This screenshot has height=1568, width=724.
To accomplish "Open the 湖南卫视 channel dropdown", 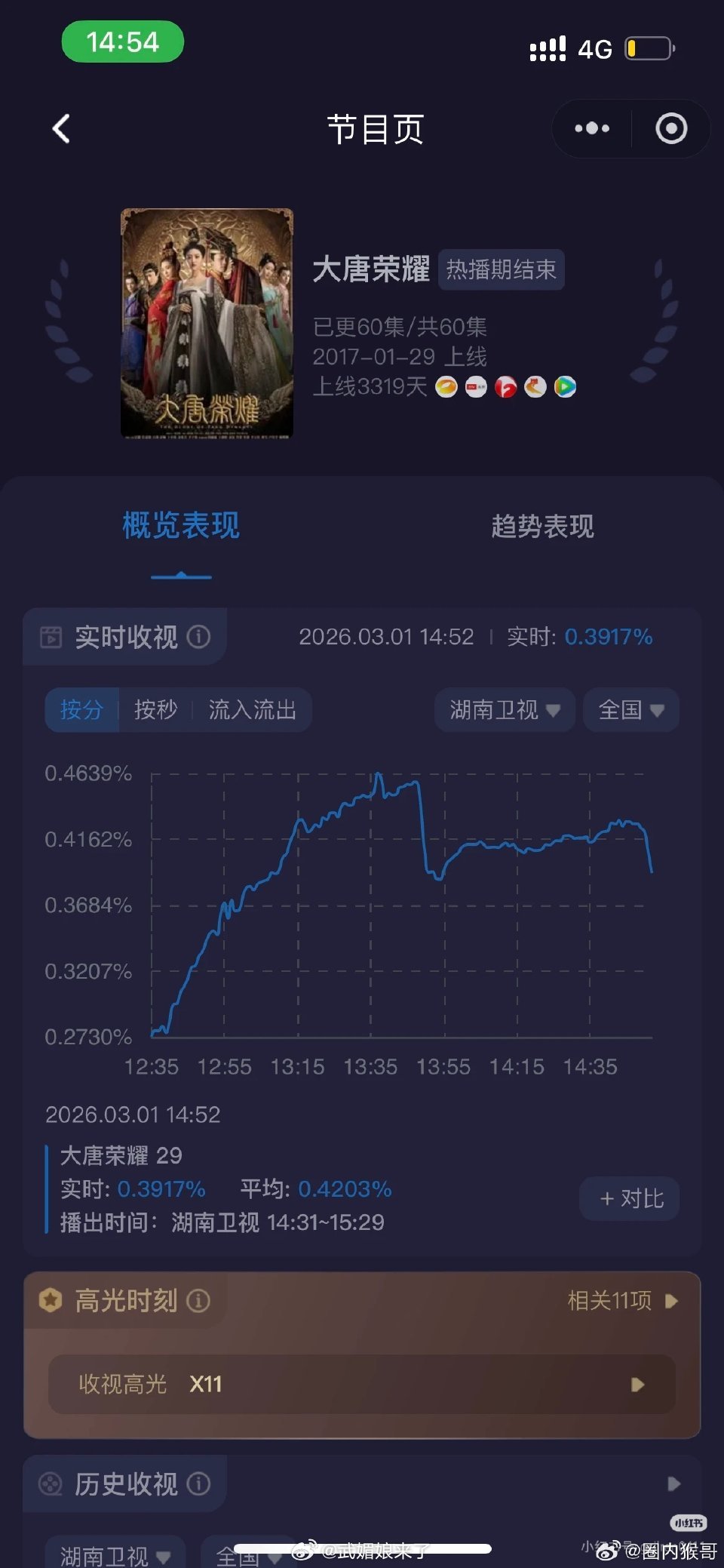I will [504, 710].
